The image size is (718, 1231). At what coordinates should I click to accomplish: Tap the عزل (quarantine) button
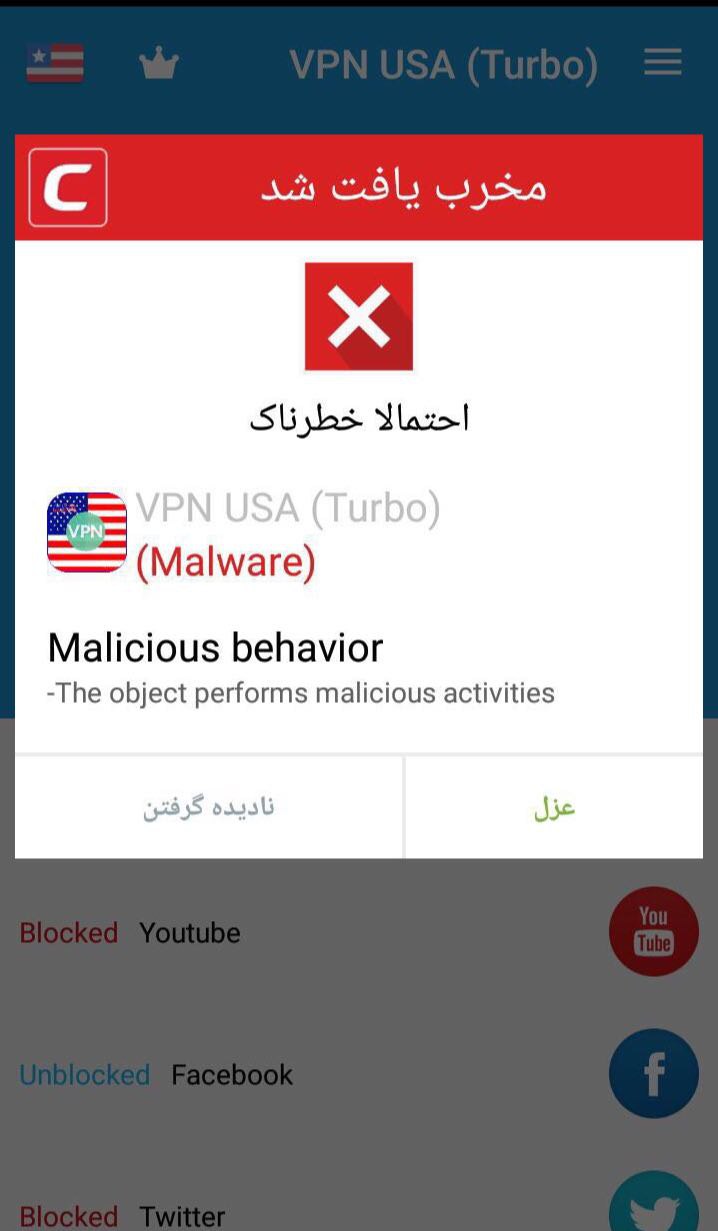point(554,807)
